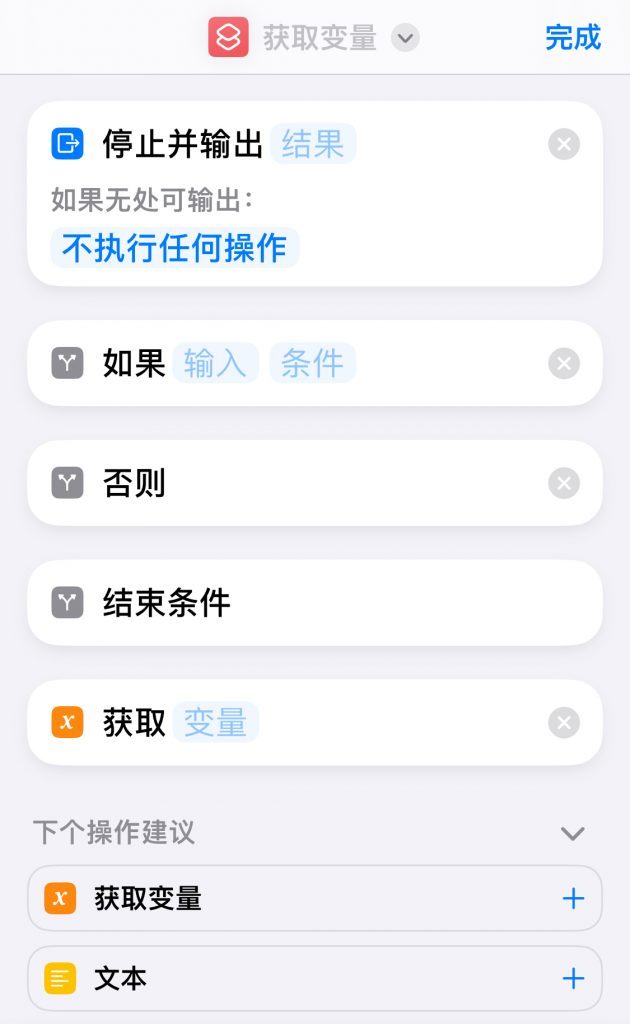Open the 获取变量 shortcut title dropdown
This screenshot has width=630, height=1024.
tap(404, 39)
